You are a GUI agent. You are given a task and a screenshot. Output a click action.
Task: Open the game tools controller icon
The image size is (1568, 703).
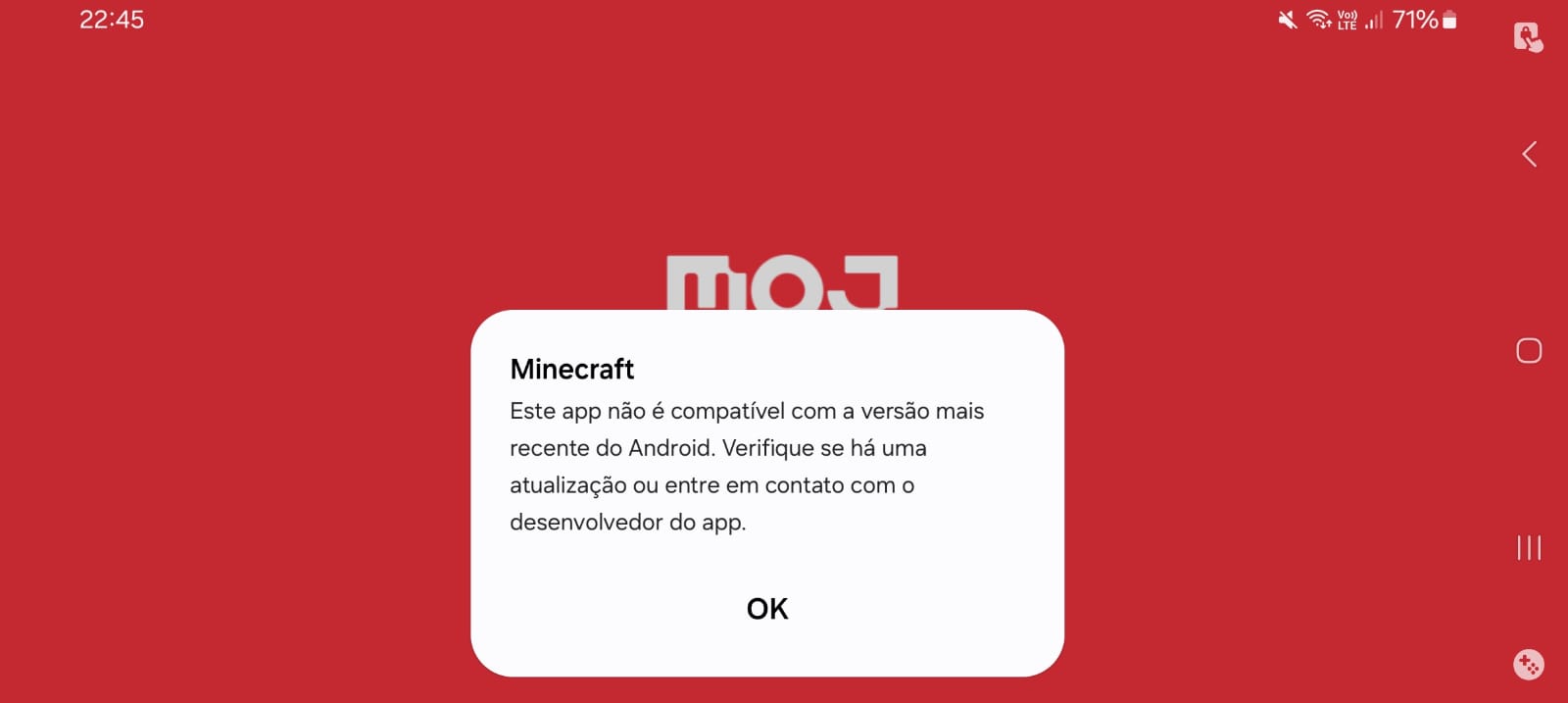coord(1528,665)
